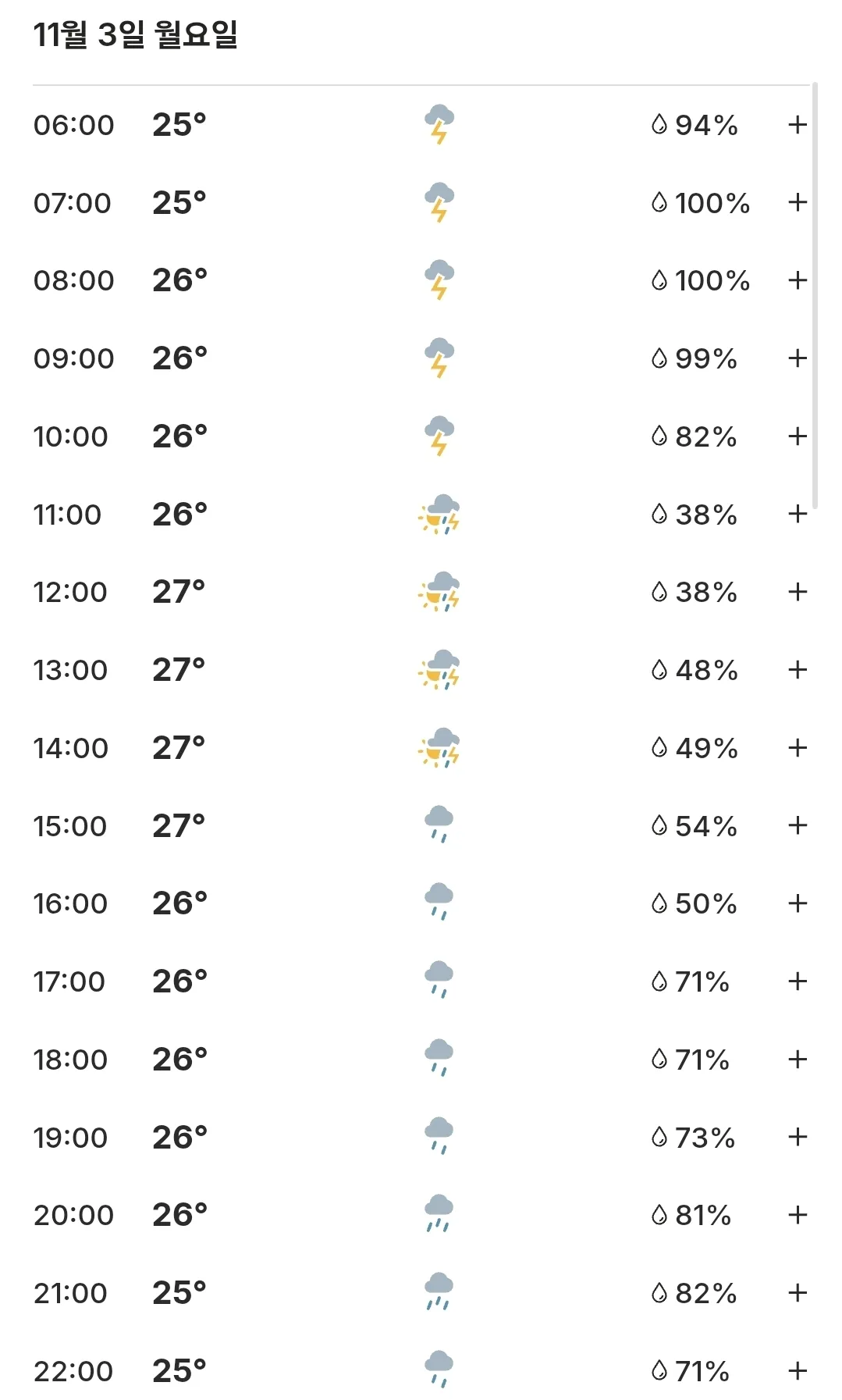The width and height of the screenshot is (842, 1400).
Task: Open the 14:00 forecast details
Action: coord(797,747)
